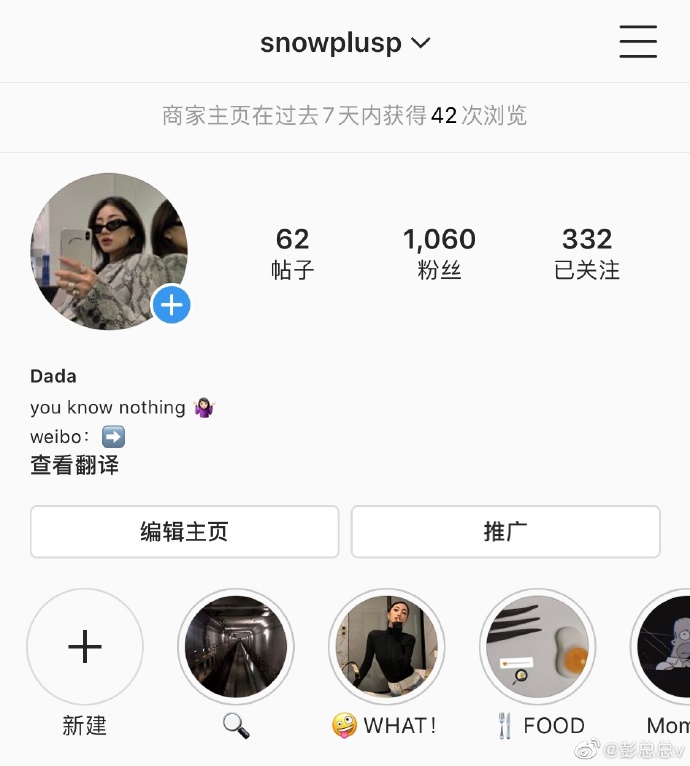Open the 62 posts list
The image size is (690, 766).
292,252
